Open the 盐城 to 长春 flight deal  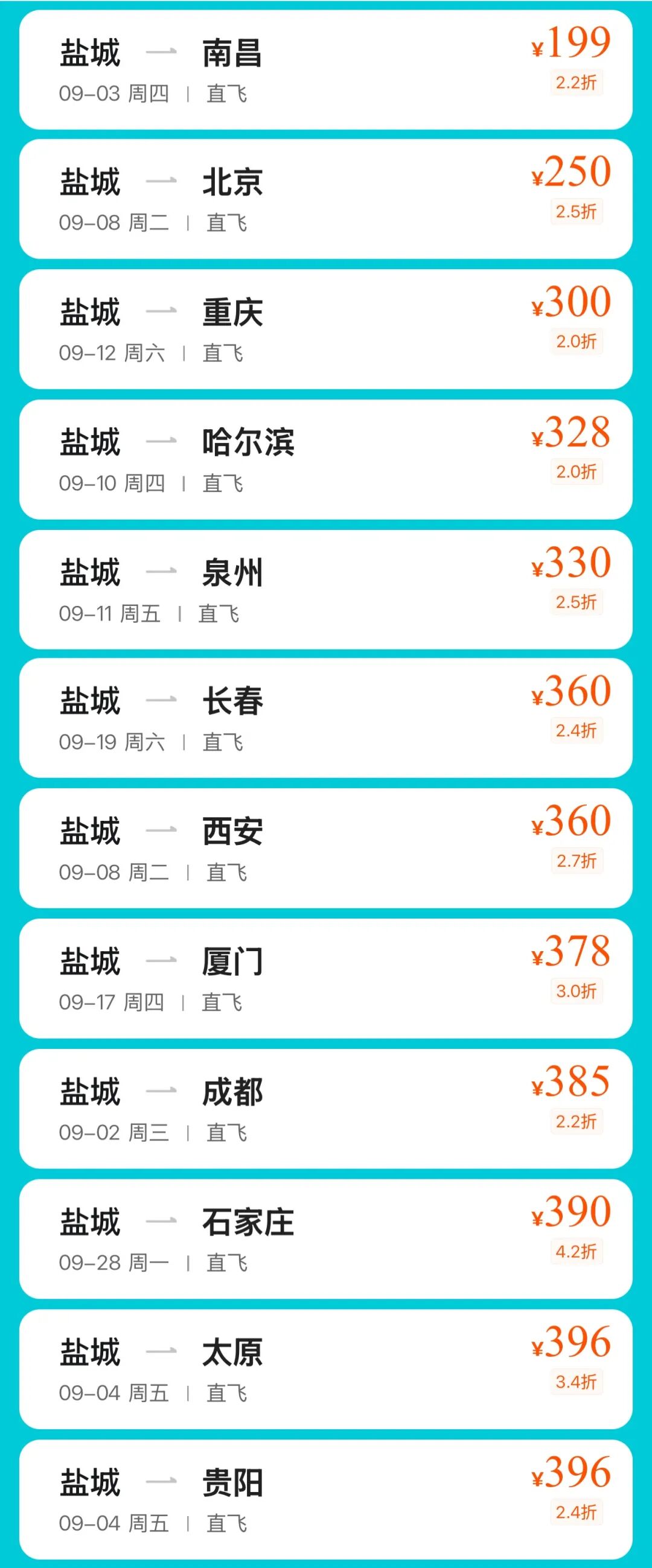point(325,718)
